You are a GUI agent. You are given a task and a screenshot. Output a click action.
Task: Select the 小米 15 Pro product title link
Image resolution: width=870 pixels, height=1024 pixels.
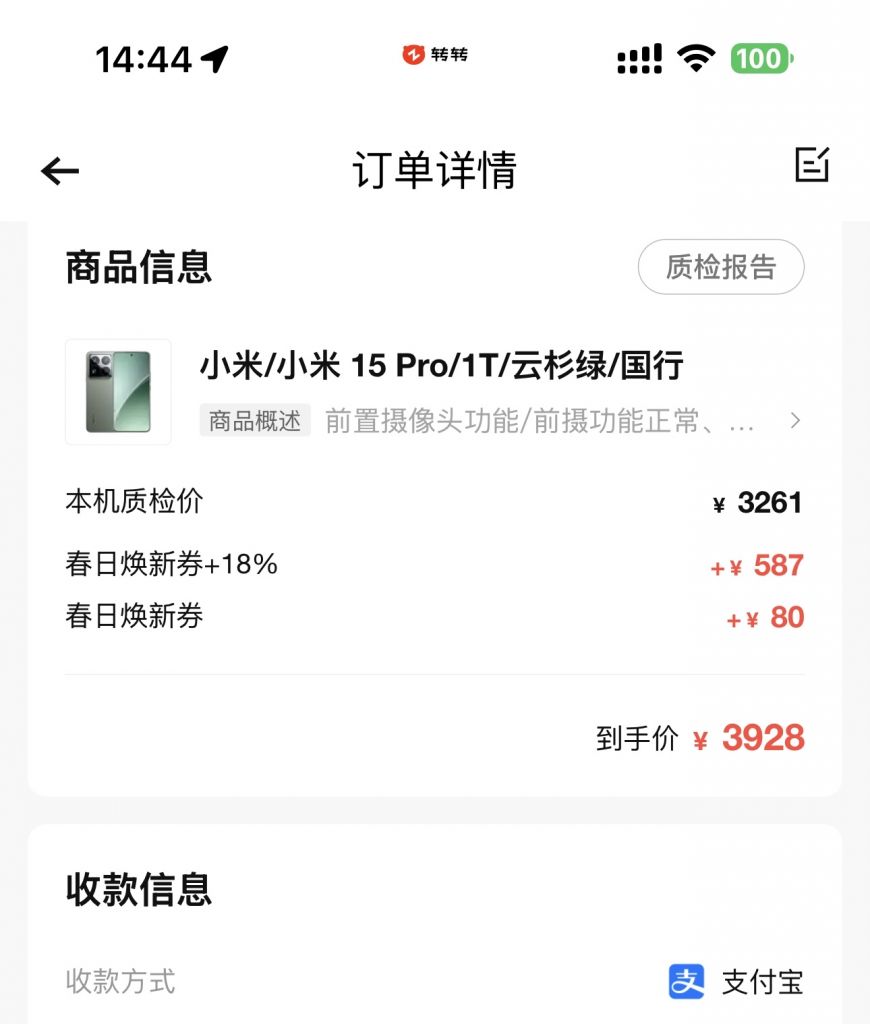pyautogui.click(x=442, y=367)
